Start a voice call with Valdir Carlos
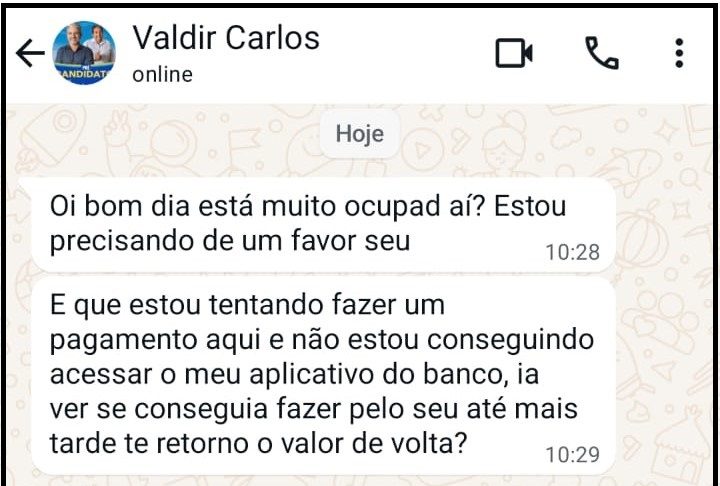 (602, 54)
